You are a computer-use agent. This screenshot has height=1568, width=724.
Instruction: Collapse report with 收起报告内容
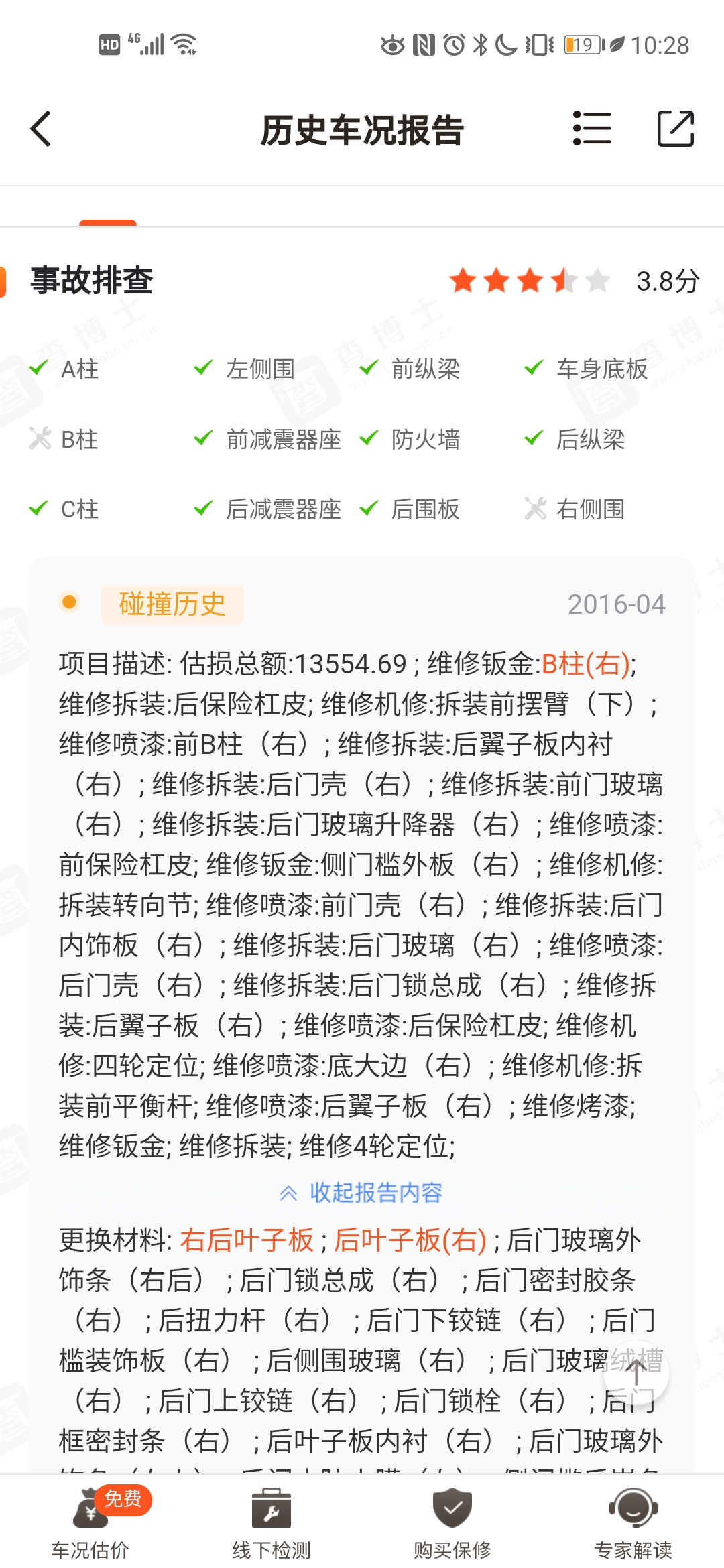(x=362, y=1193)
